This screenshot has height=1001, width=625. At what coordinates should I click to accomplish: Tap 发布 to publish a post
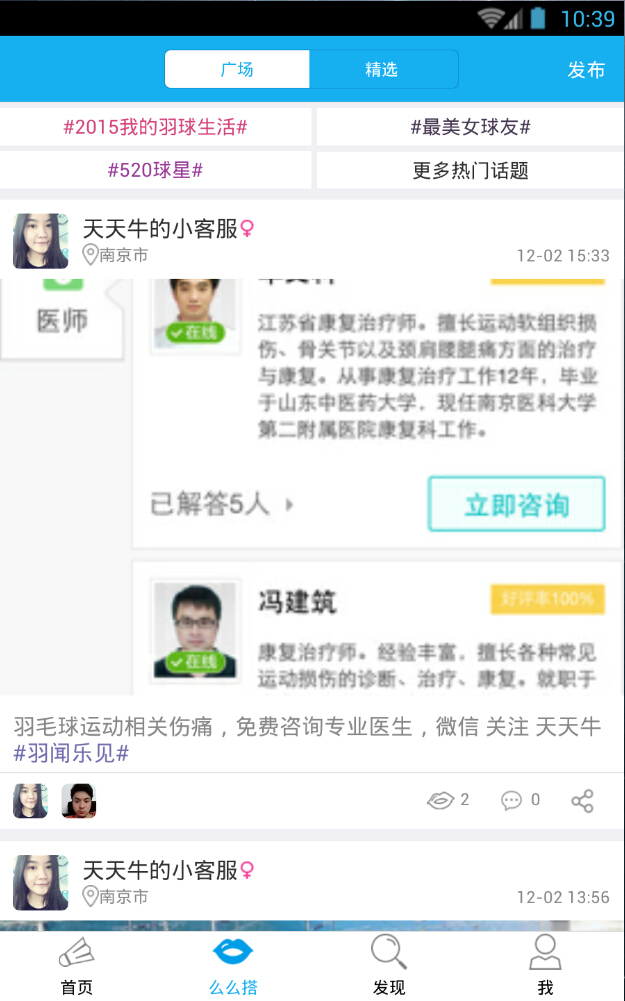[586, 70]
